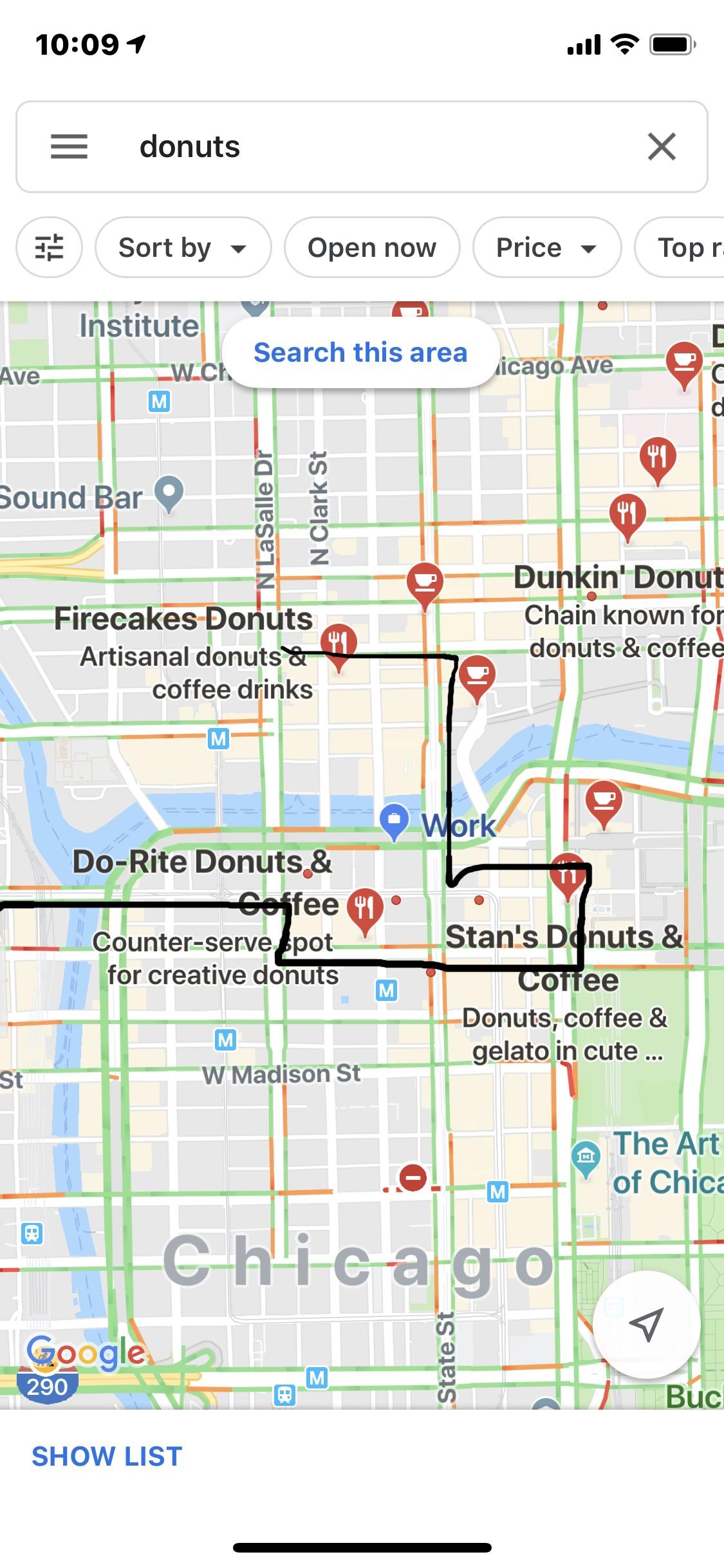724x1568 pixels.
Task: Edit the donuts search field
Action: [x=360, y=147]
